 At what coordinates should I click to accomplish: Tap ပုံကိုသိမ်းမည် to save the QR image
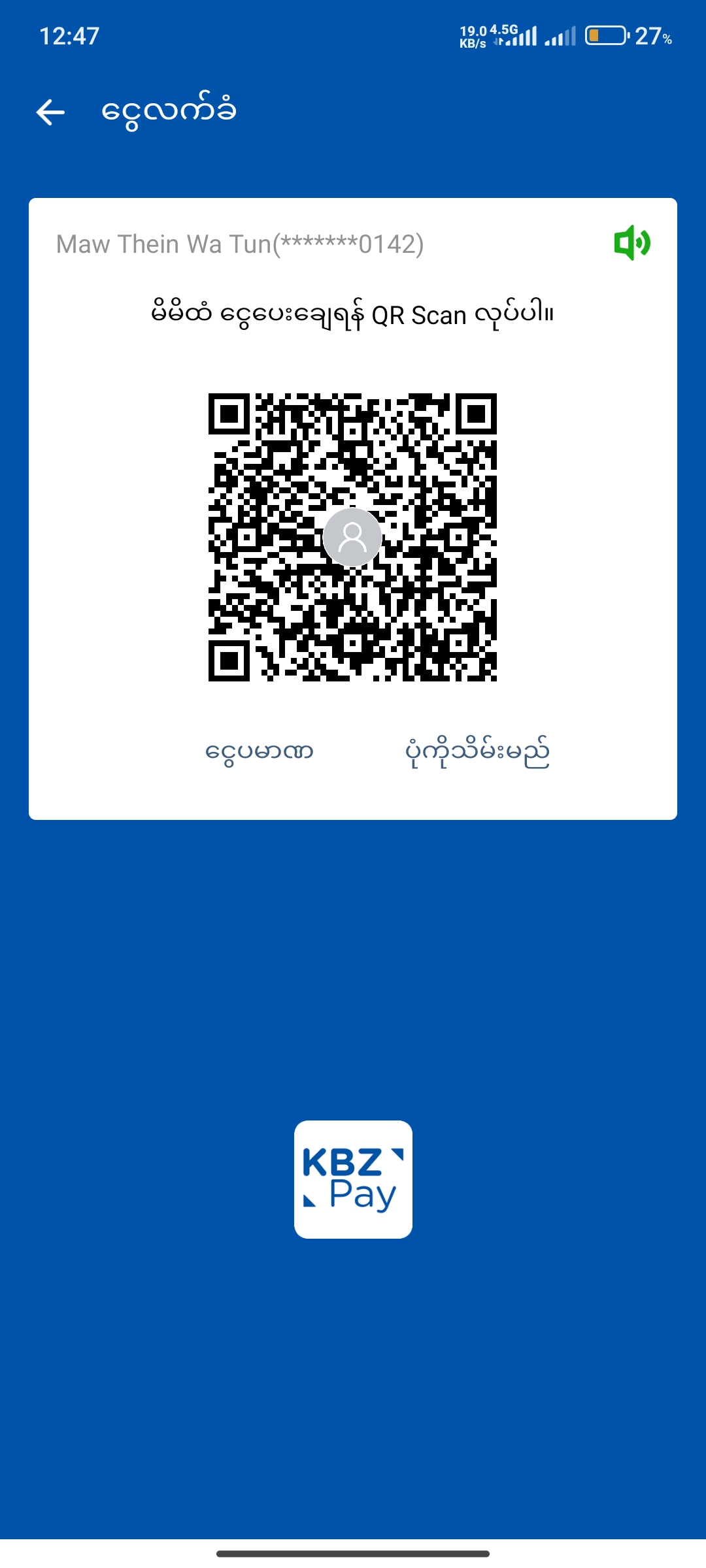pyautogui.click(x=477, y=752)
